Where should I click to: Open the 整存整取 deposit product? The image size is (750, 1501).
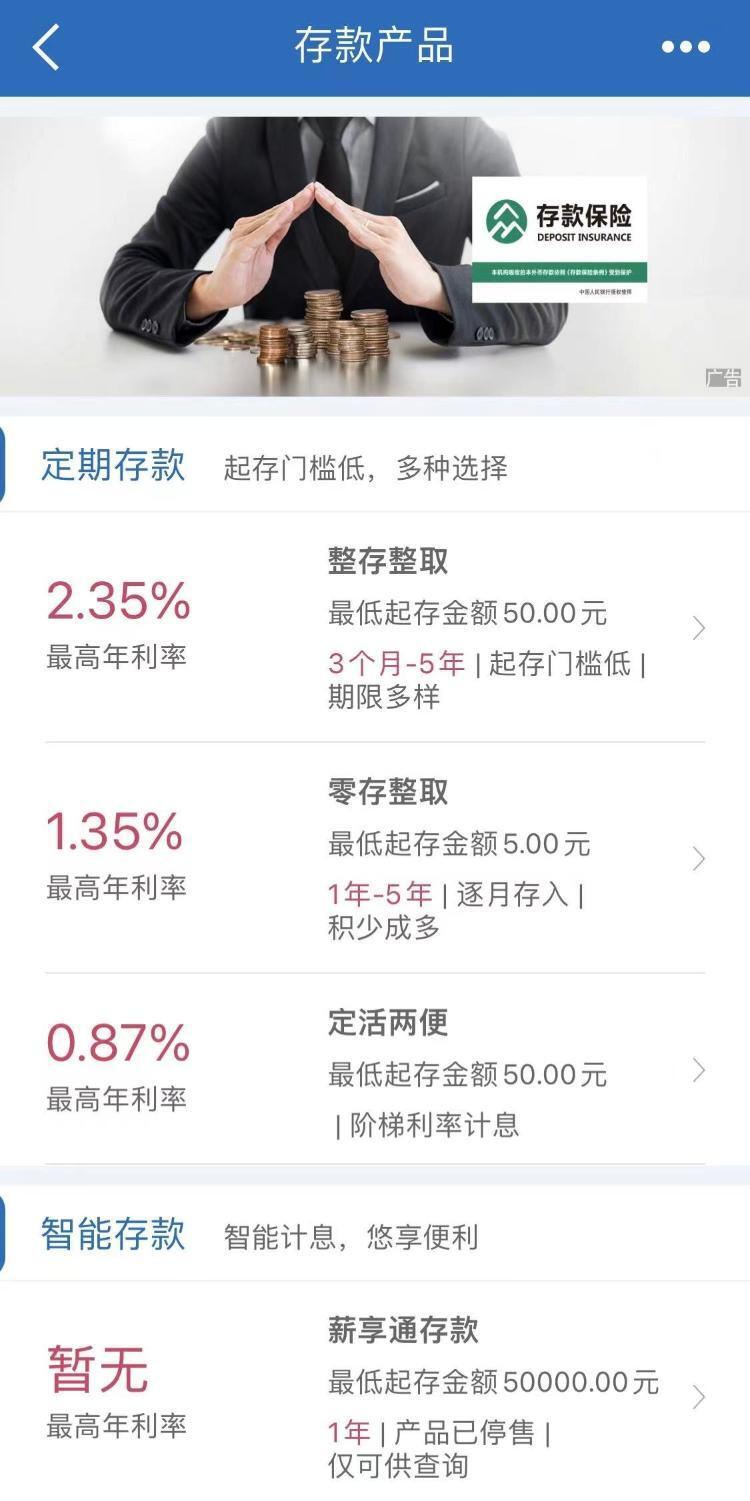coord(375,628)
